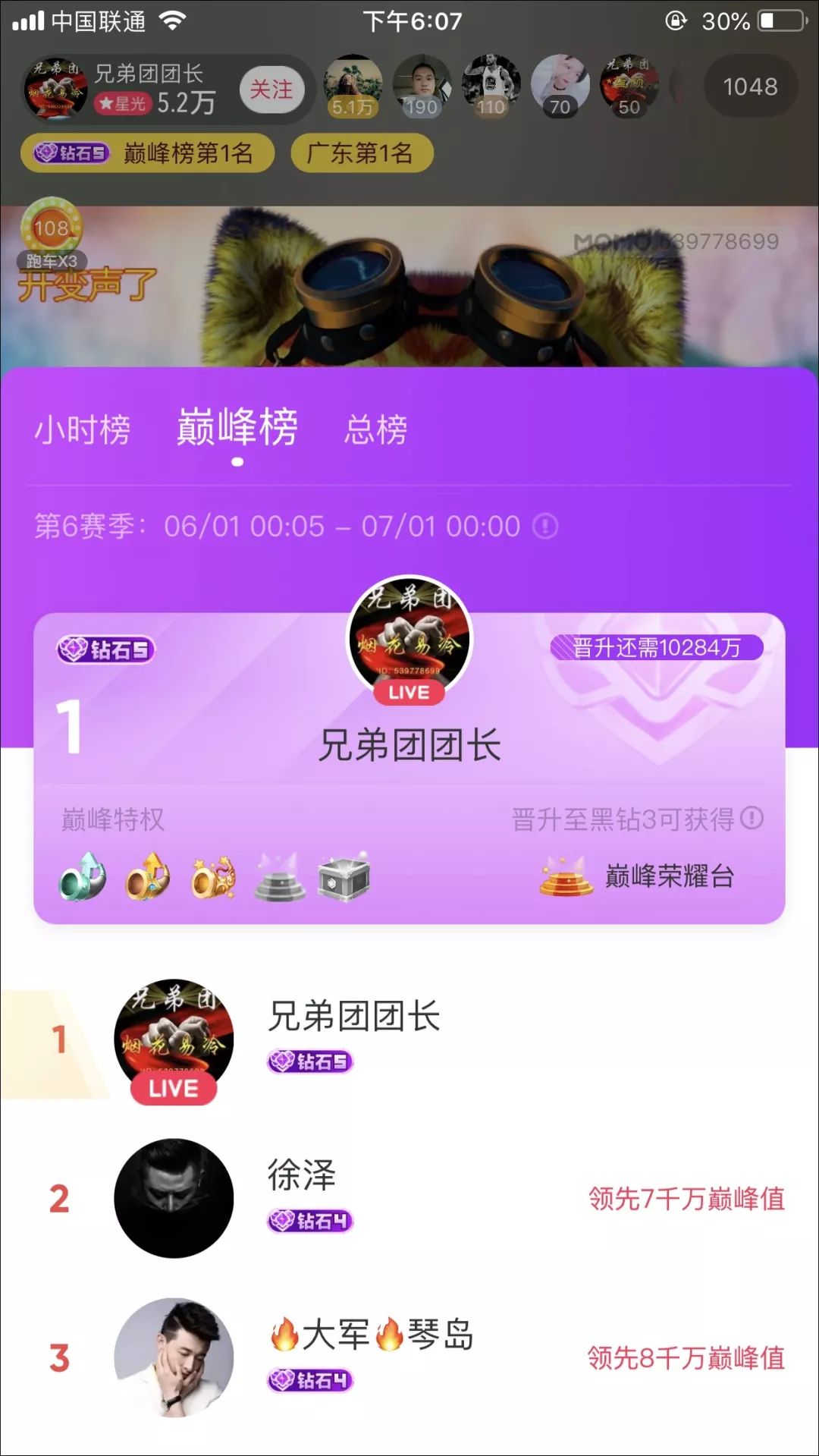View audience count 1048
Image resolution: width=819 pixels, height=1456 pixels.
750,86
